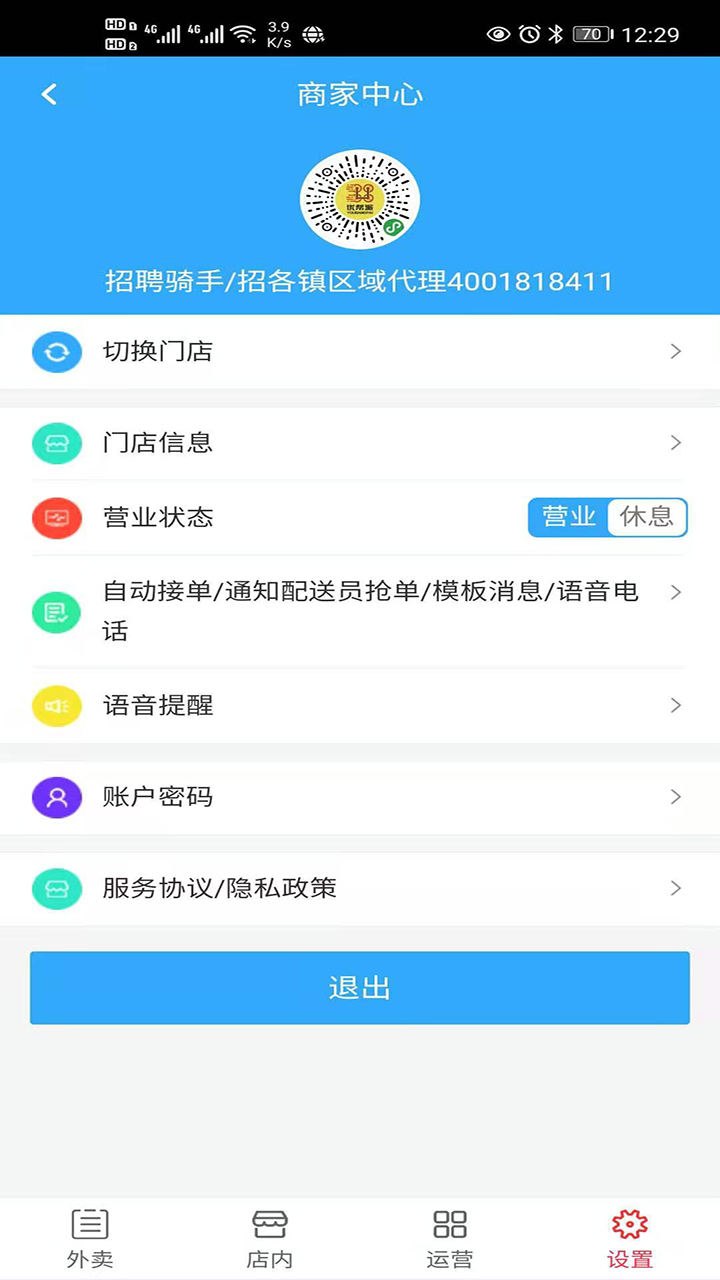Switch to the 店内 tab
Image resolution: width=720 pixels, height=1280 pixels.
pos(270,1238)
